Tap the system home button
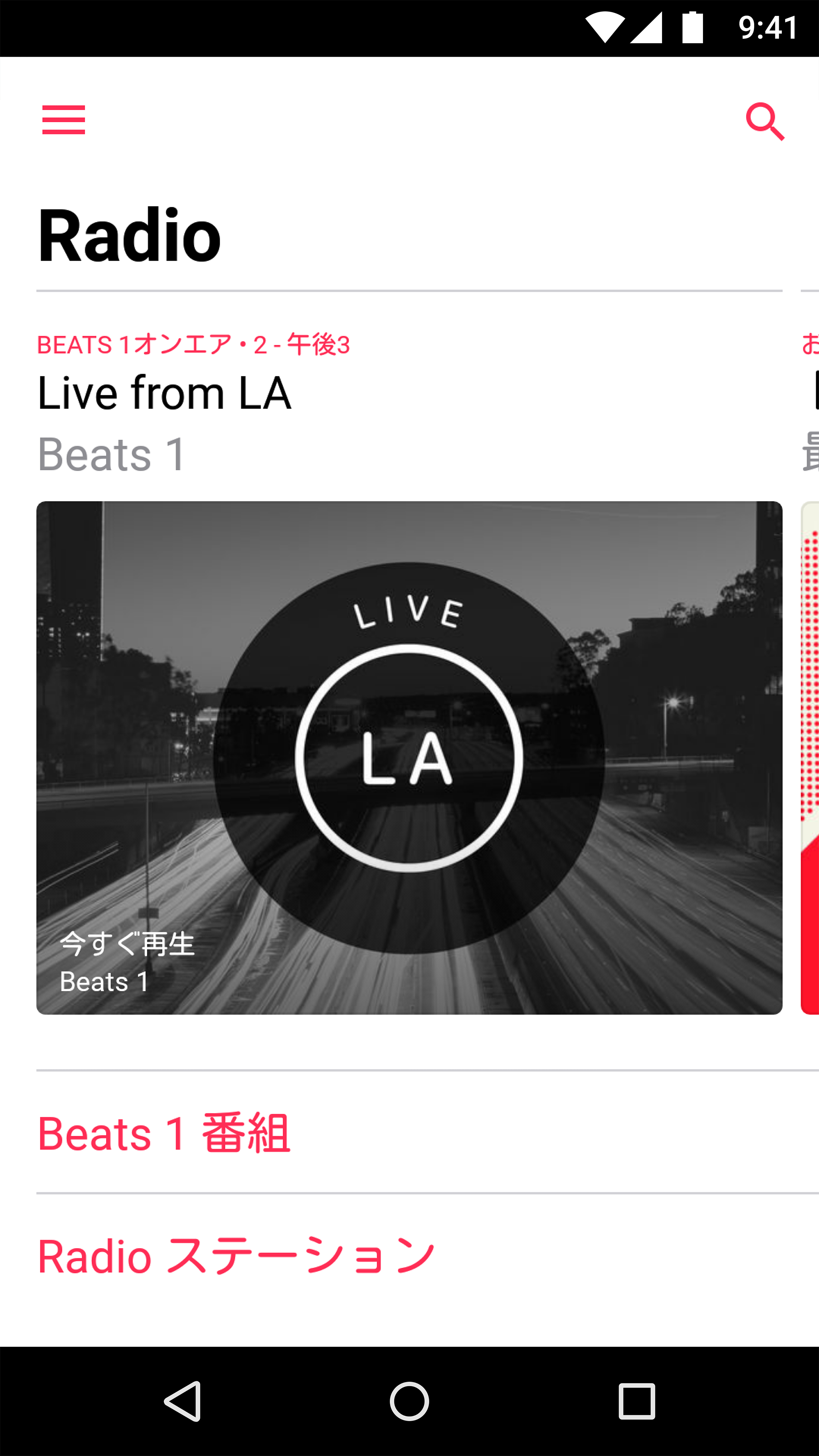Viewport: 819px width, 1456px height. 409,1401
